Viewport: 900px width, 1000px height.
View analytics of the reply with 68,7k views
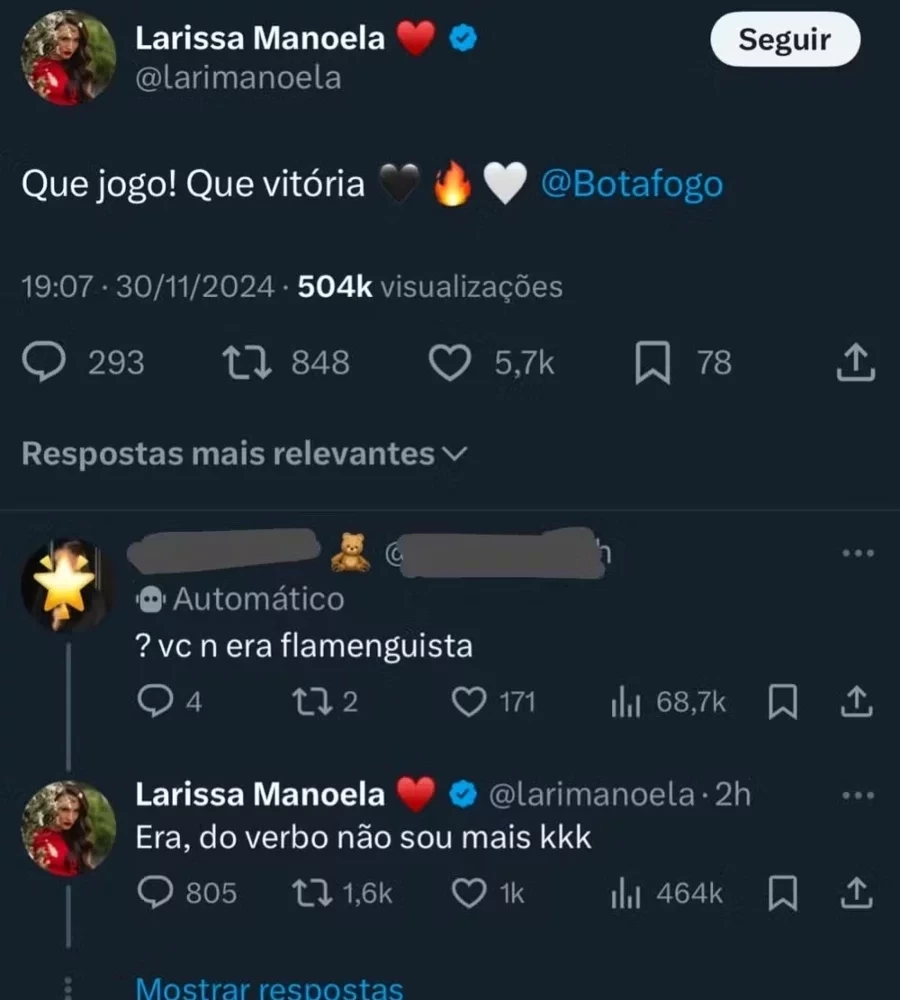(x=626, y=703)
